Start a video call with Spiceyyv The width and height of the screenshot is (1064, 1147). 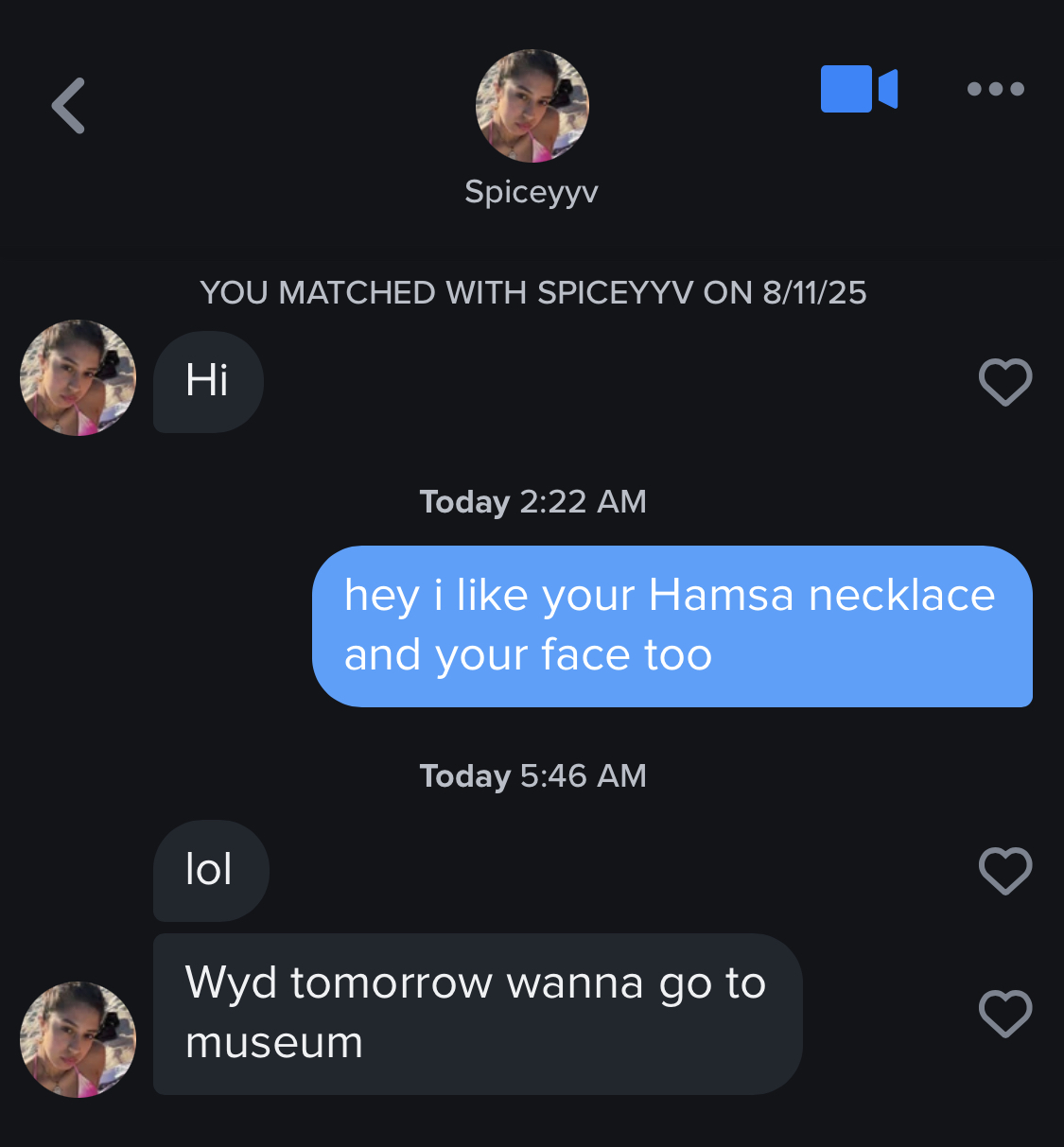click(x=858, y=89)
